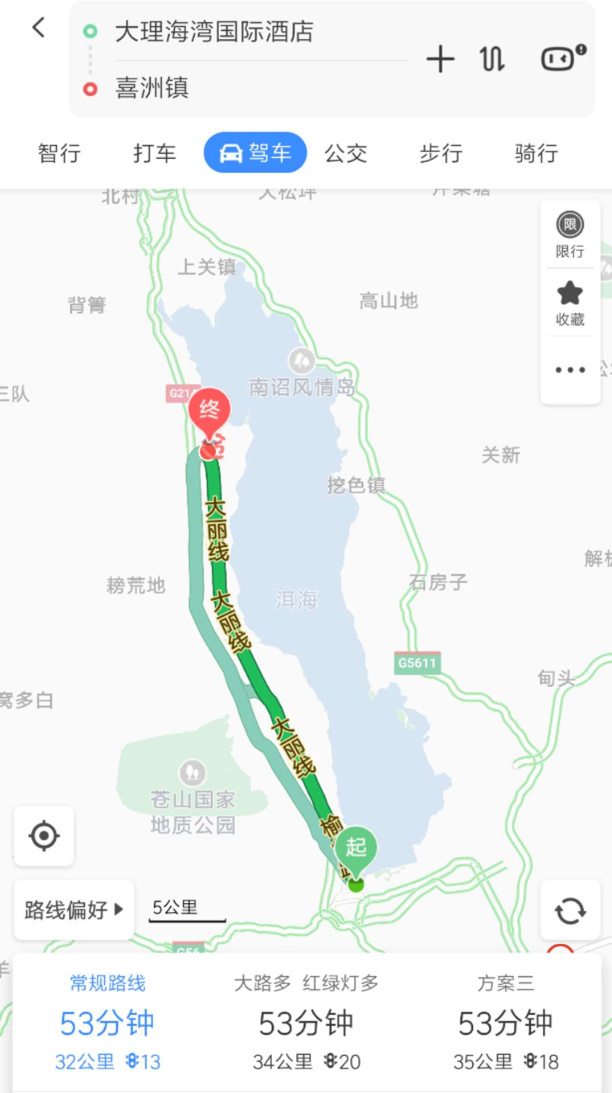Center the map on my location

(44, 836)
